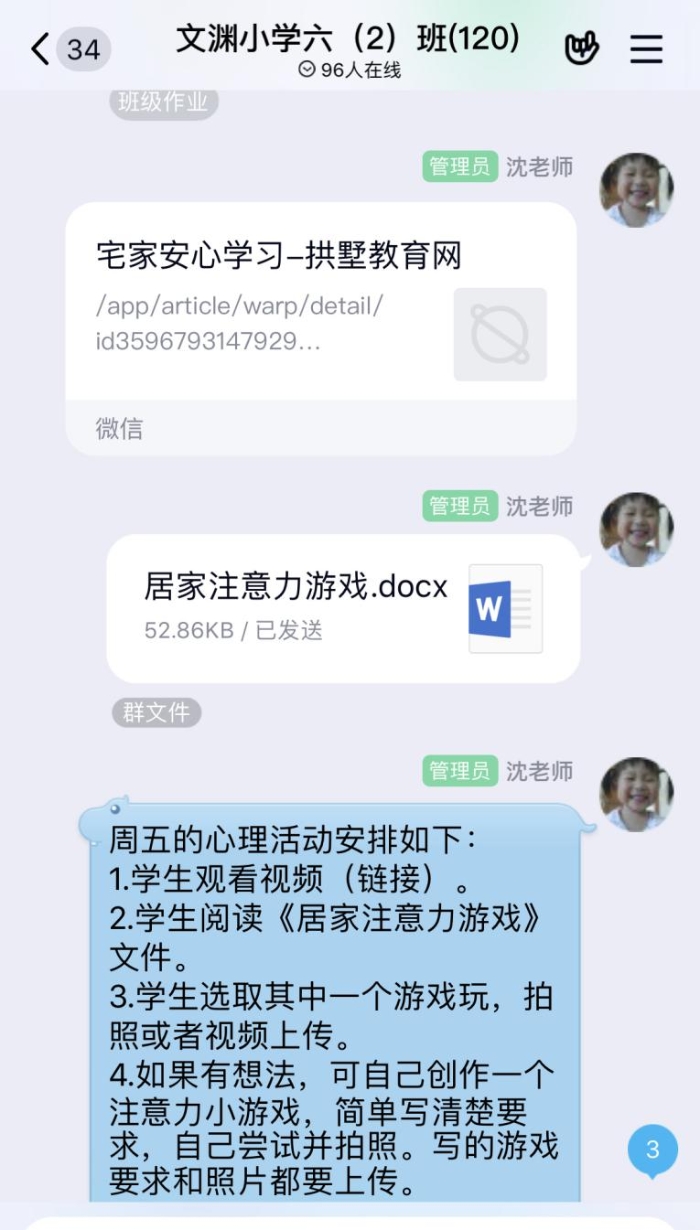This screenshot has width=700, height=1230.
Task: Open the hand gesture icon in header
Action: [x=581, y=49]
